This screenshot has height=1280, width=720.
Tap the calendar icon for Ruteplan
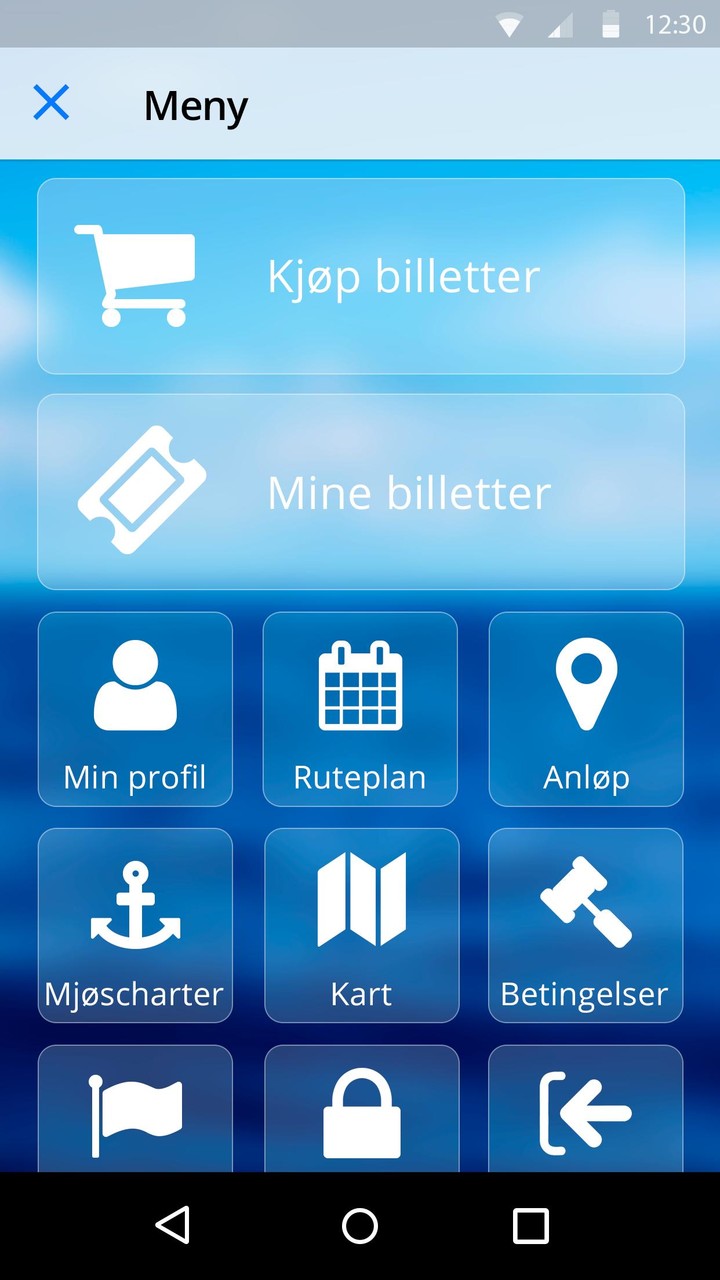click(360, 685)
